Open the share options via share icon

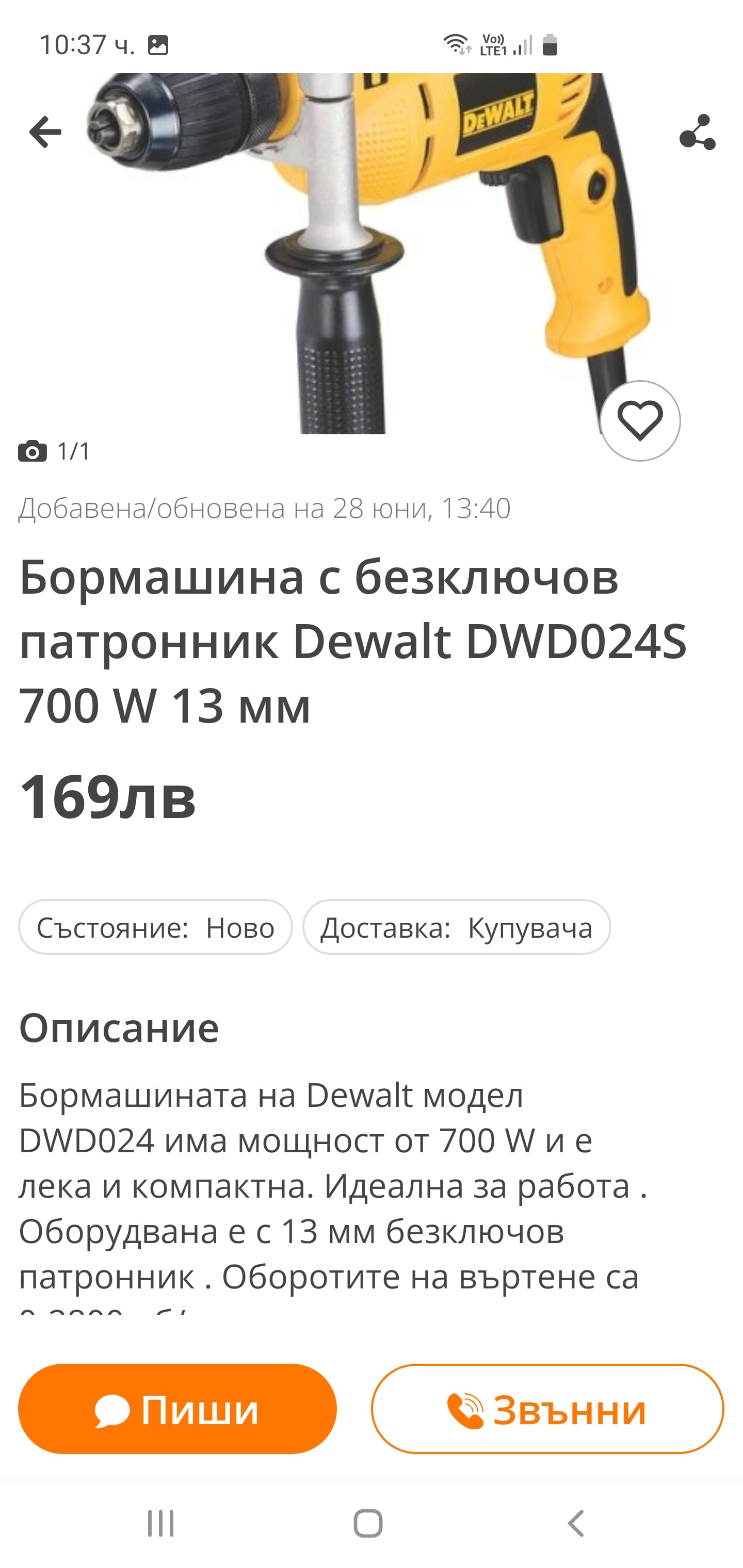698,131
